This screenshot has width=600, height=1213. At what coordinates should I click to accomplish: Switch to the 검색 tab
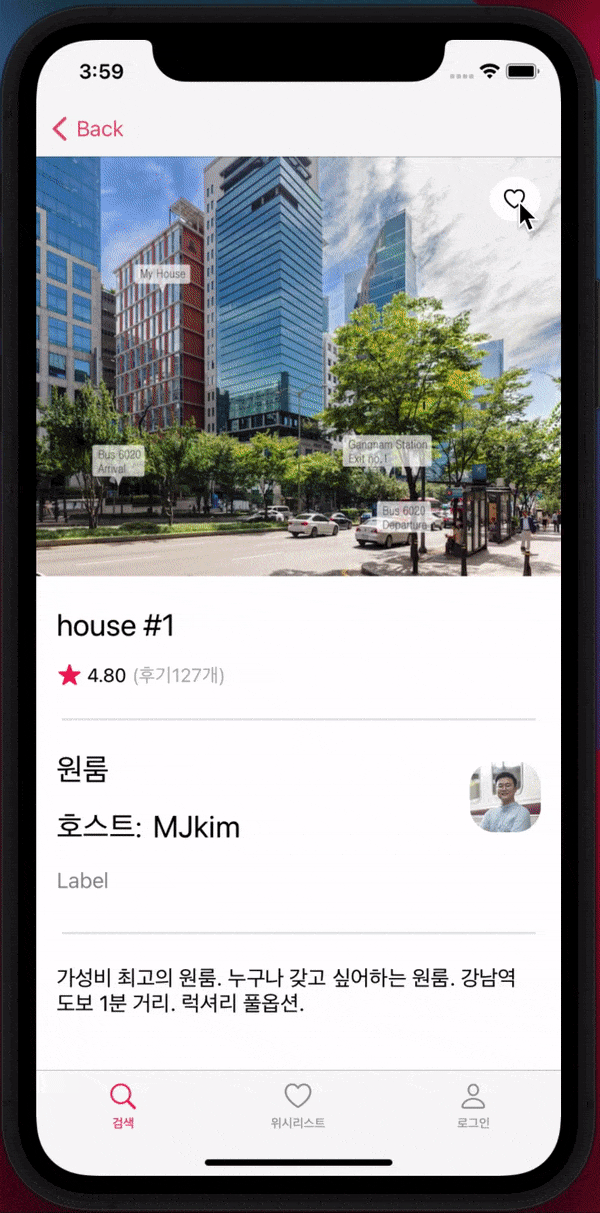coord(123,1106)
